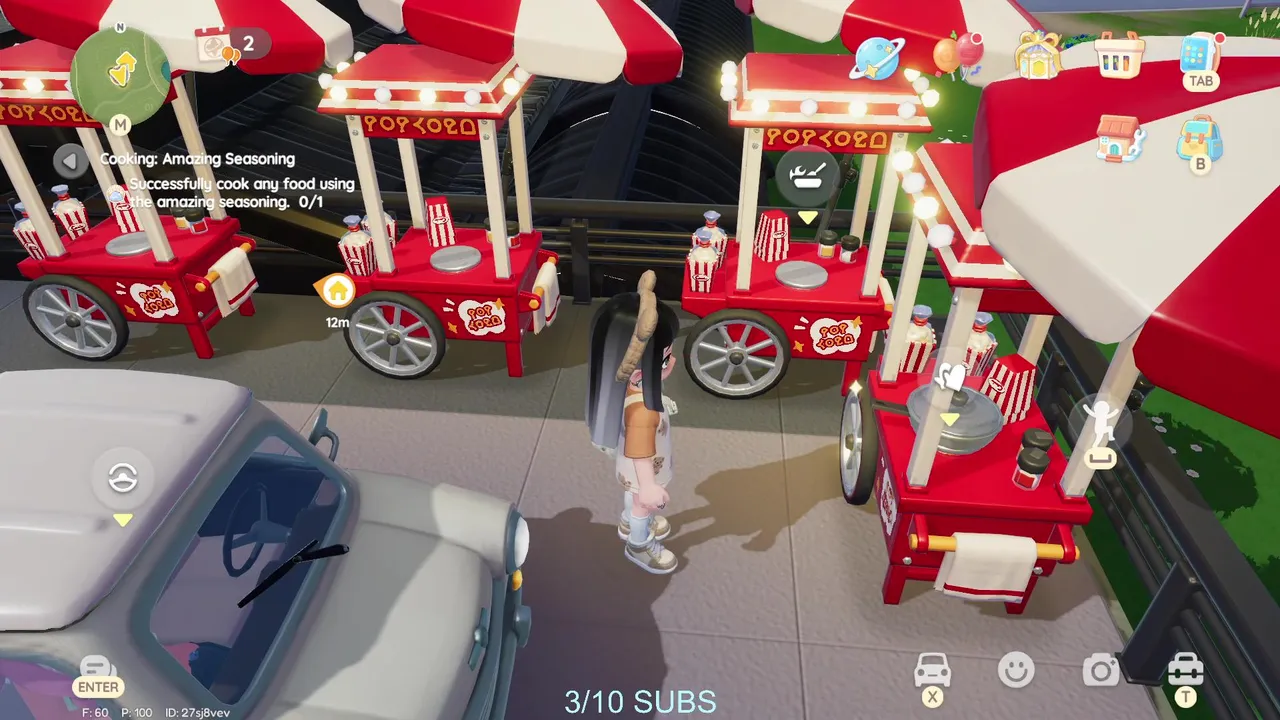1280x720 pixels.
Task: Collapse the Cooking quest tracker arrow
Action: pyautogui.click(x=69, y=159)
